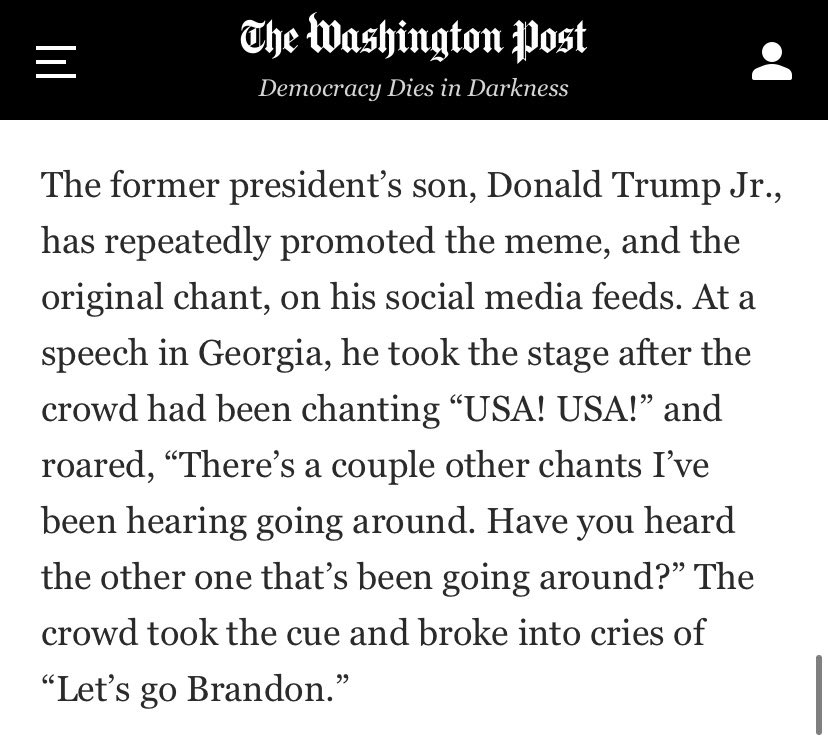
Task: Go to The Washington Post homepage
Action: point(413,40)
